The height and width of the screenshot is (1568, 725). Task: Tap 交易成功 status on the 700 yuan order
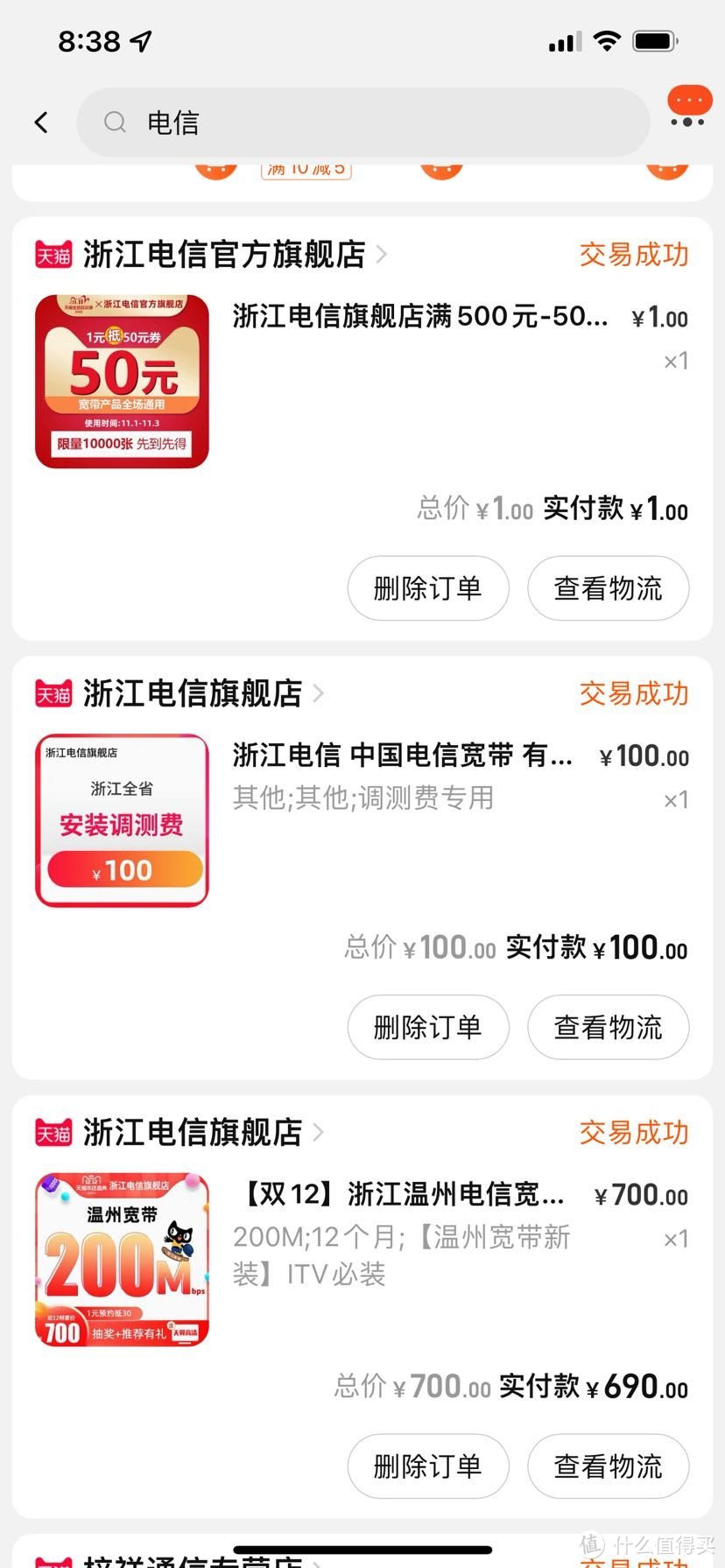click(632, 1131)
